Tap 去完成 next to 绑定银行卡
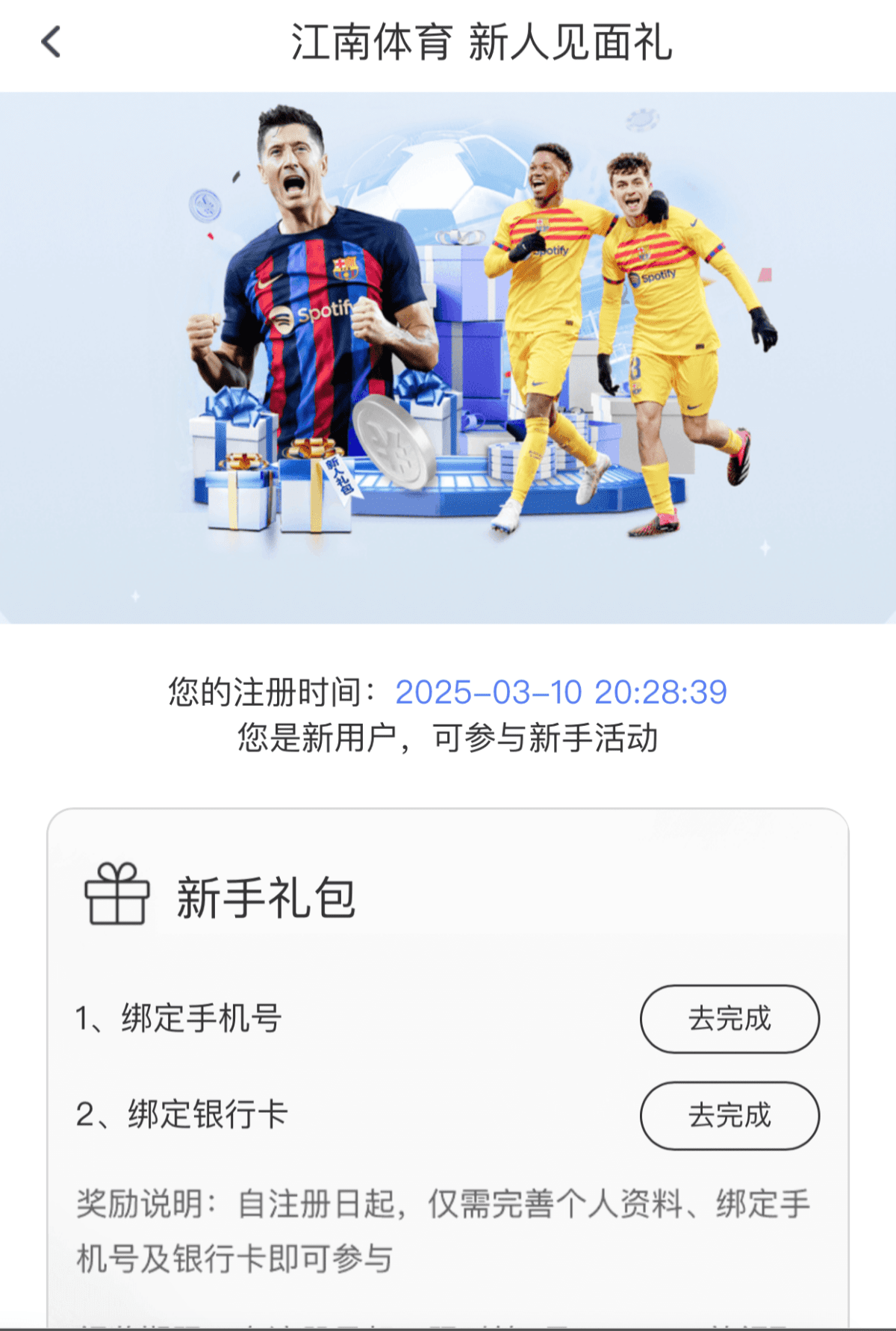896x1331 pixels. click(729, 1115)
